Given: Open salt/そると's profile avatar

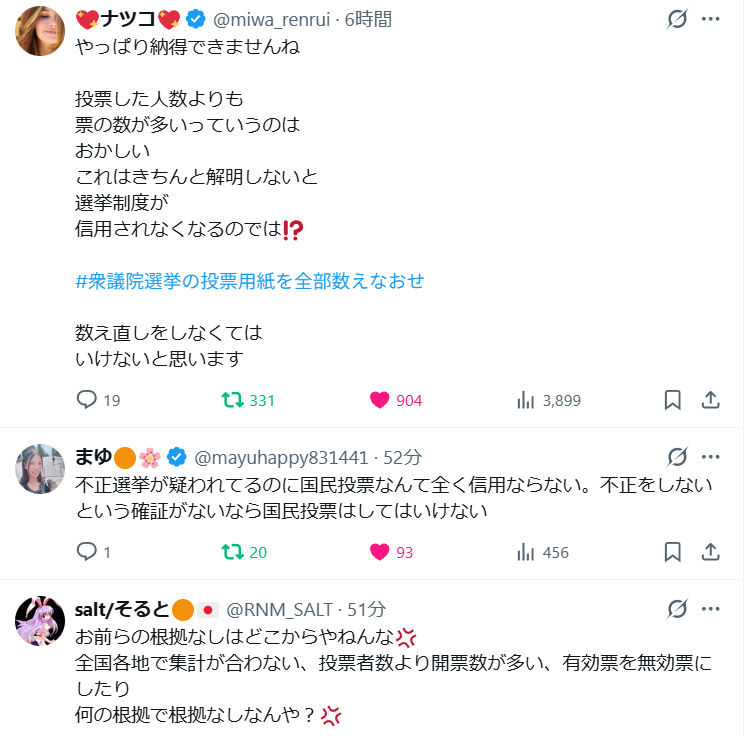Looking at the screenshot, I should pos(41,621).
